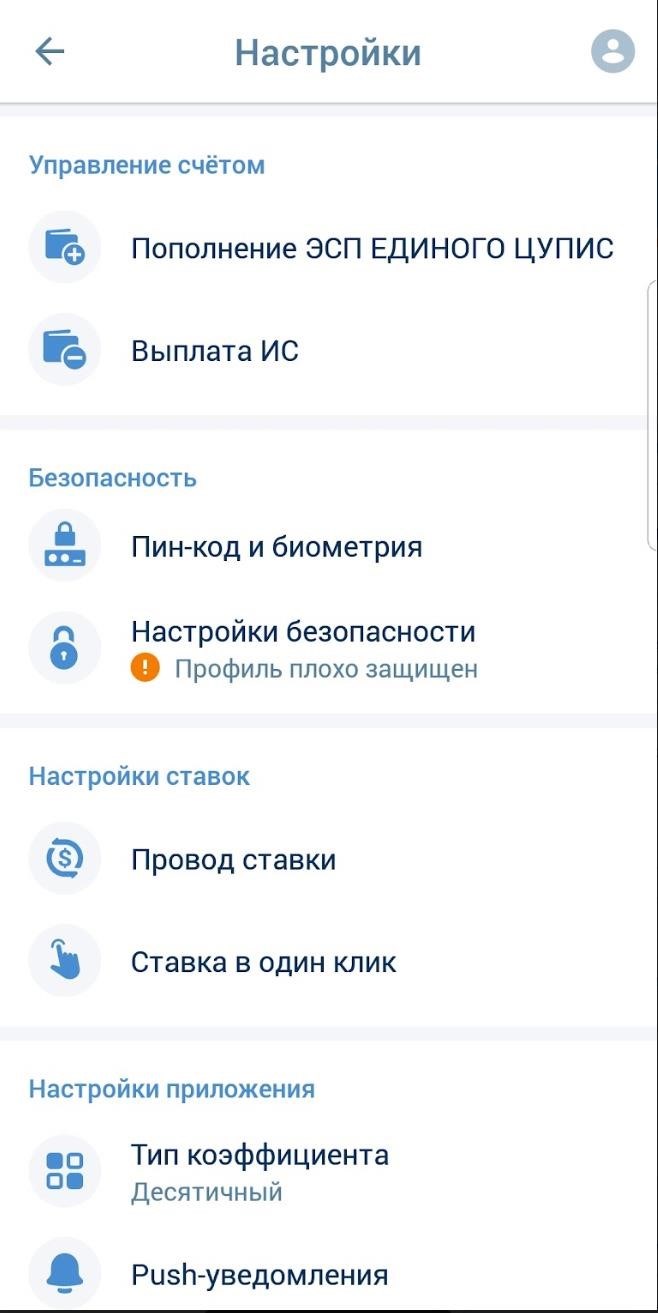Viewport: 658px width, 1313px height.
Task: Open the Выплата ИС option
Action: point(329,350)
